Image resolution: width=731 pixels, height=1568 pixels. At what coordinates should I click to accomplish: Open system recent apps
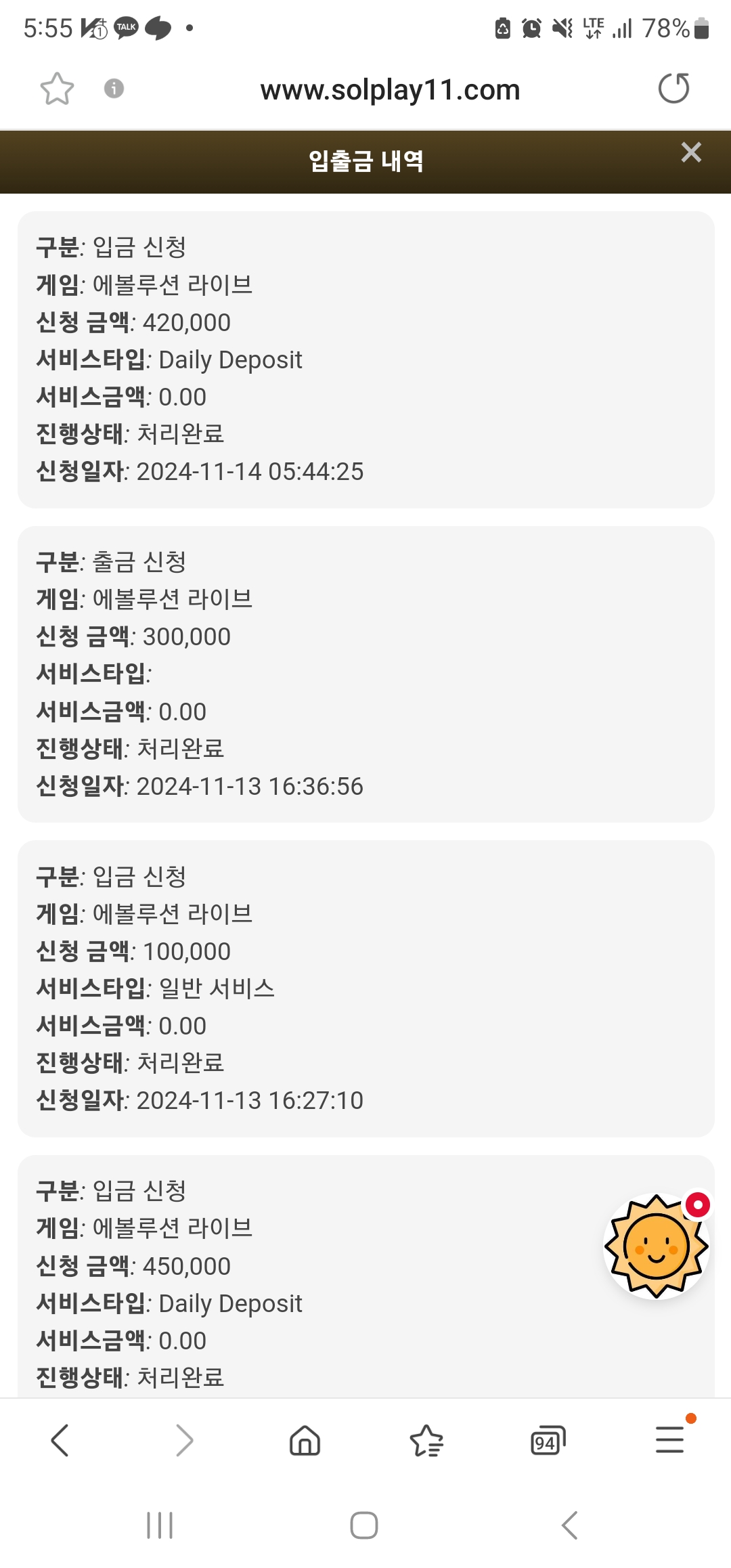tap(160, 1525)
